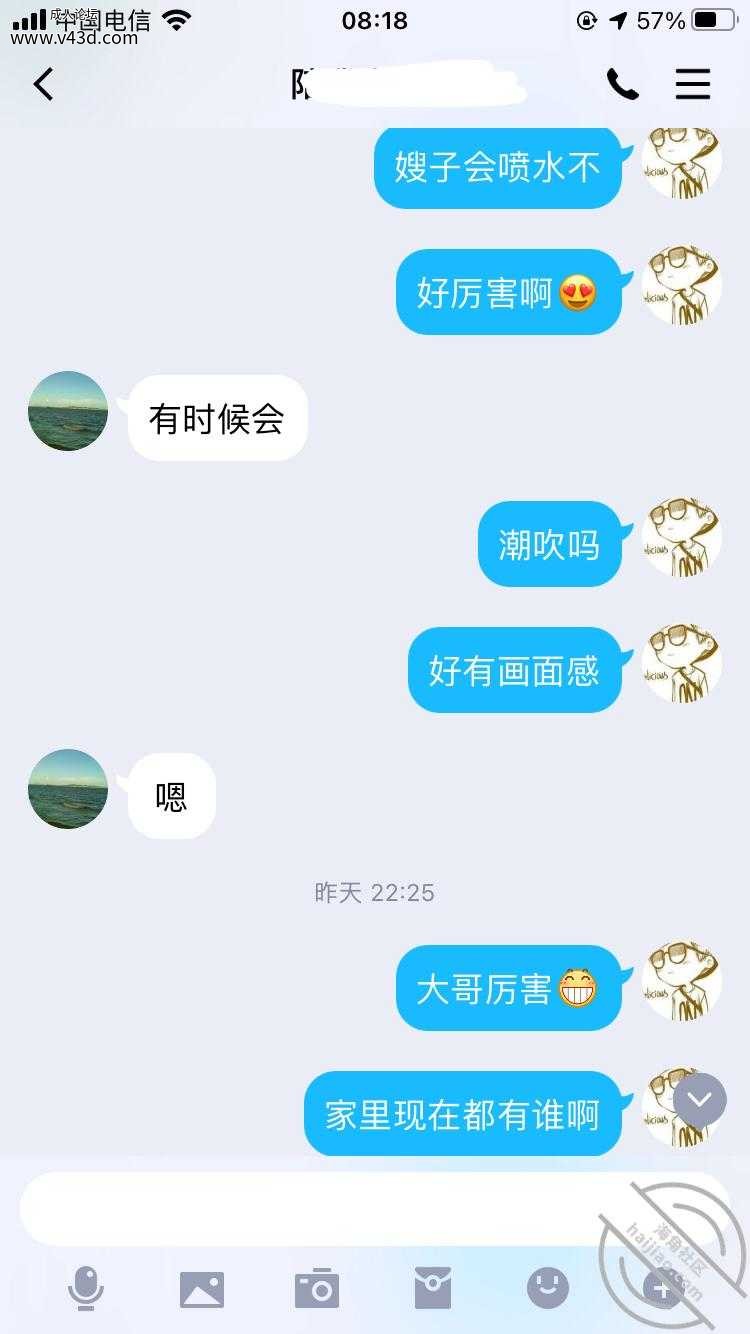
Task: Open more options plus icon
Action: (x=662, y=1288)
